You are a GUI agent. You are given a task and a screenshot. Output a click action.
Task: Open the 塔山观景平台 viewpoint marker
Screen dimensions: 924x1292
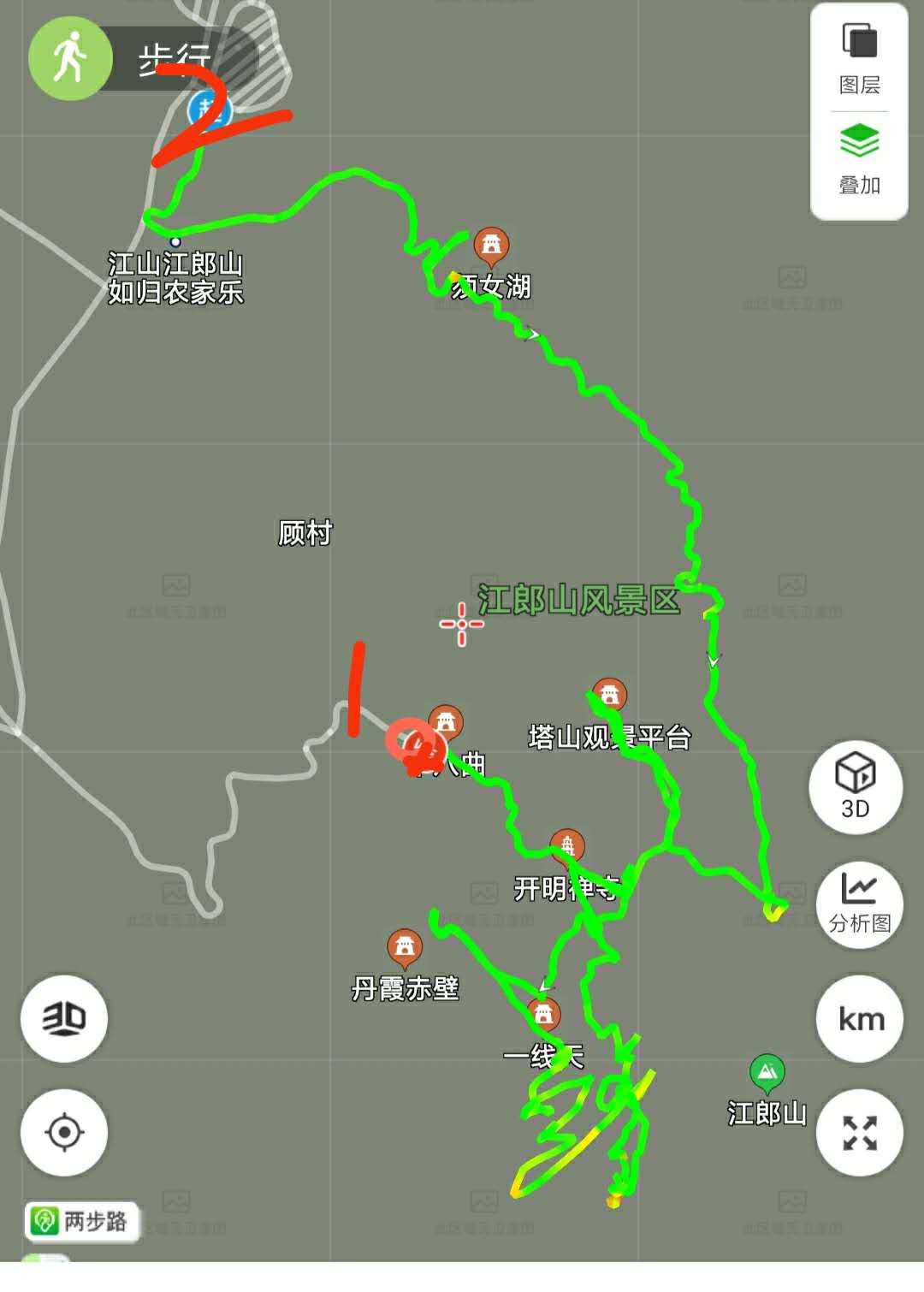609,696
